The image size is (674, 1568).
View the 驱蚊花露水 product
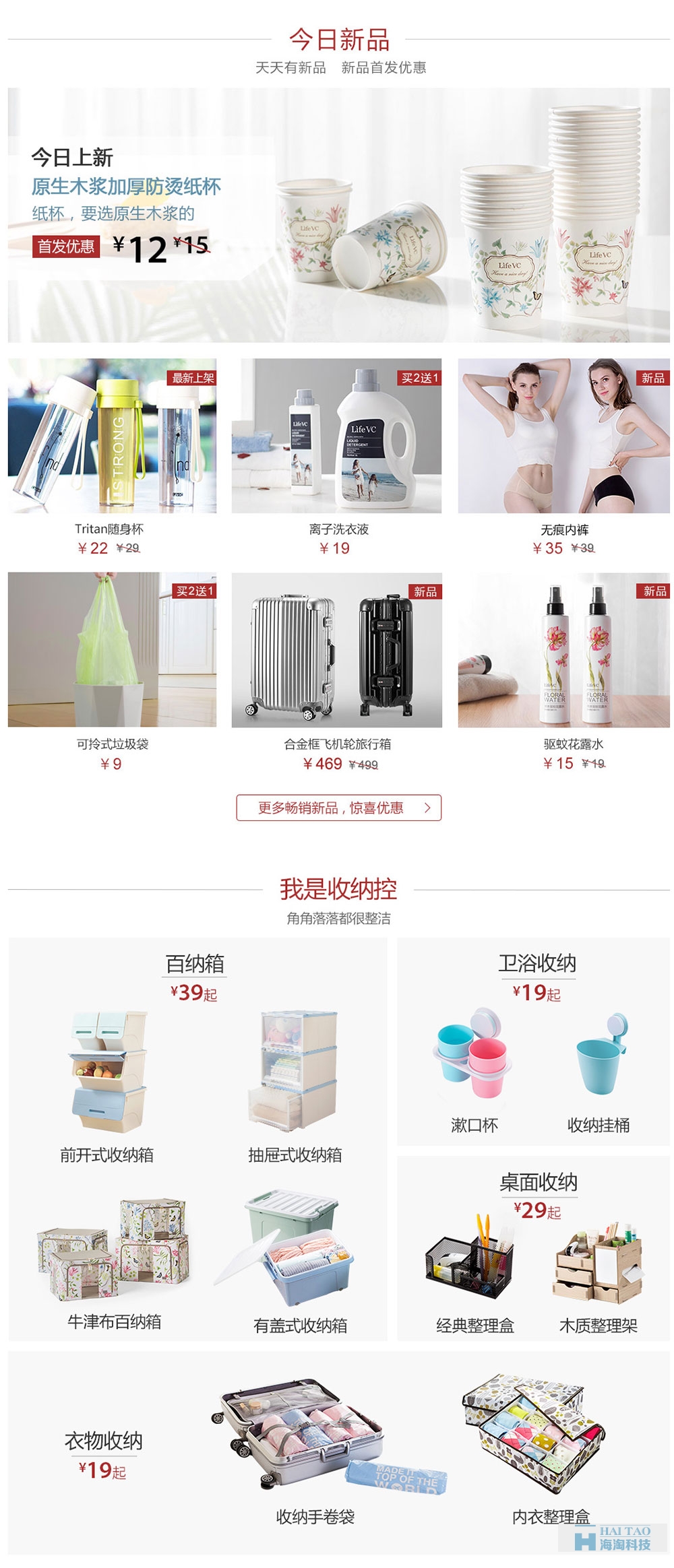click(563, 651)
